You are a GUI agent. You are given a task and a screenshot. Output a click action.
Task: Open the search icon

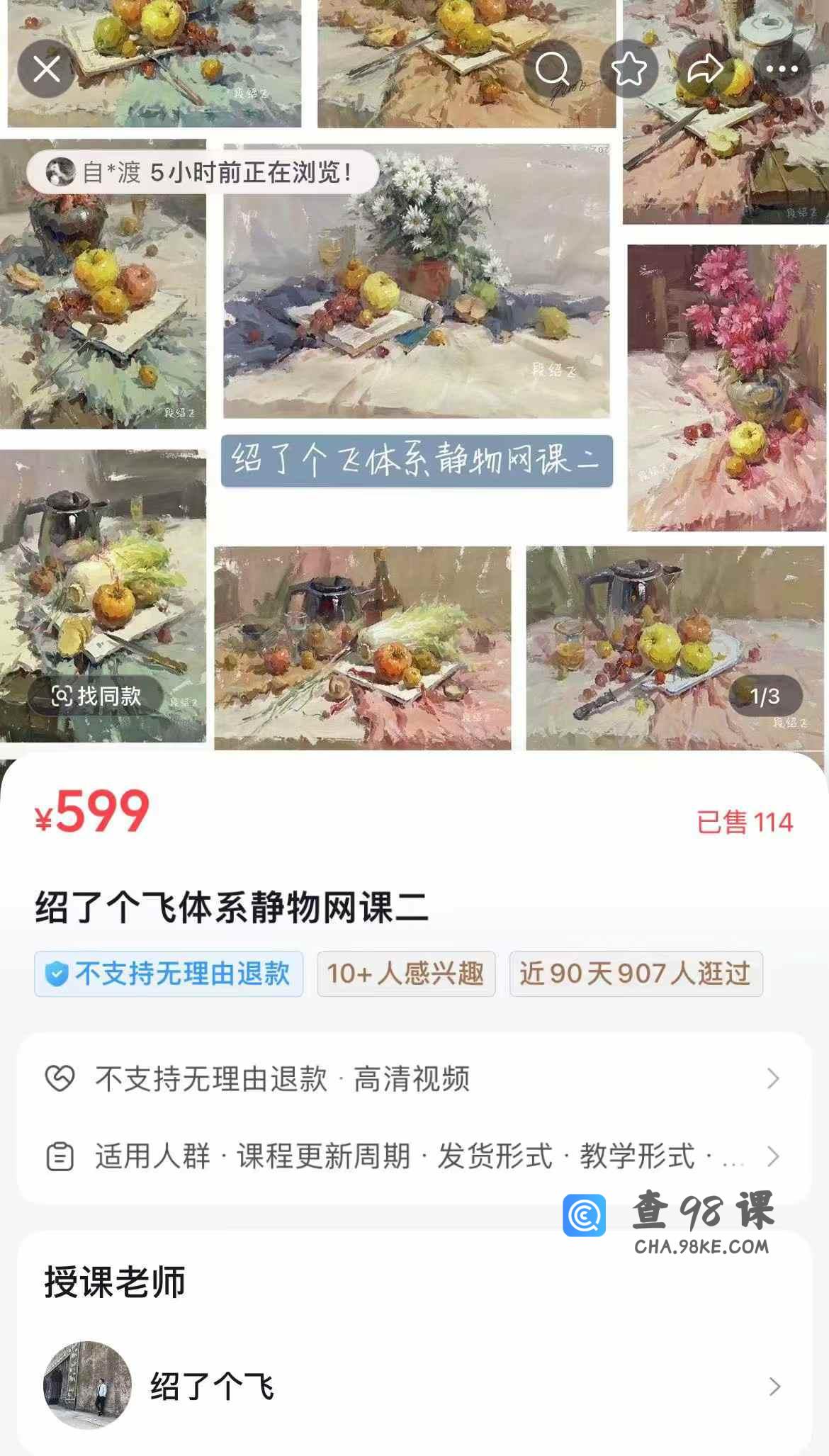pyautogui.click(x=553, y=69)
